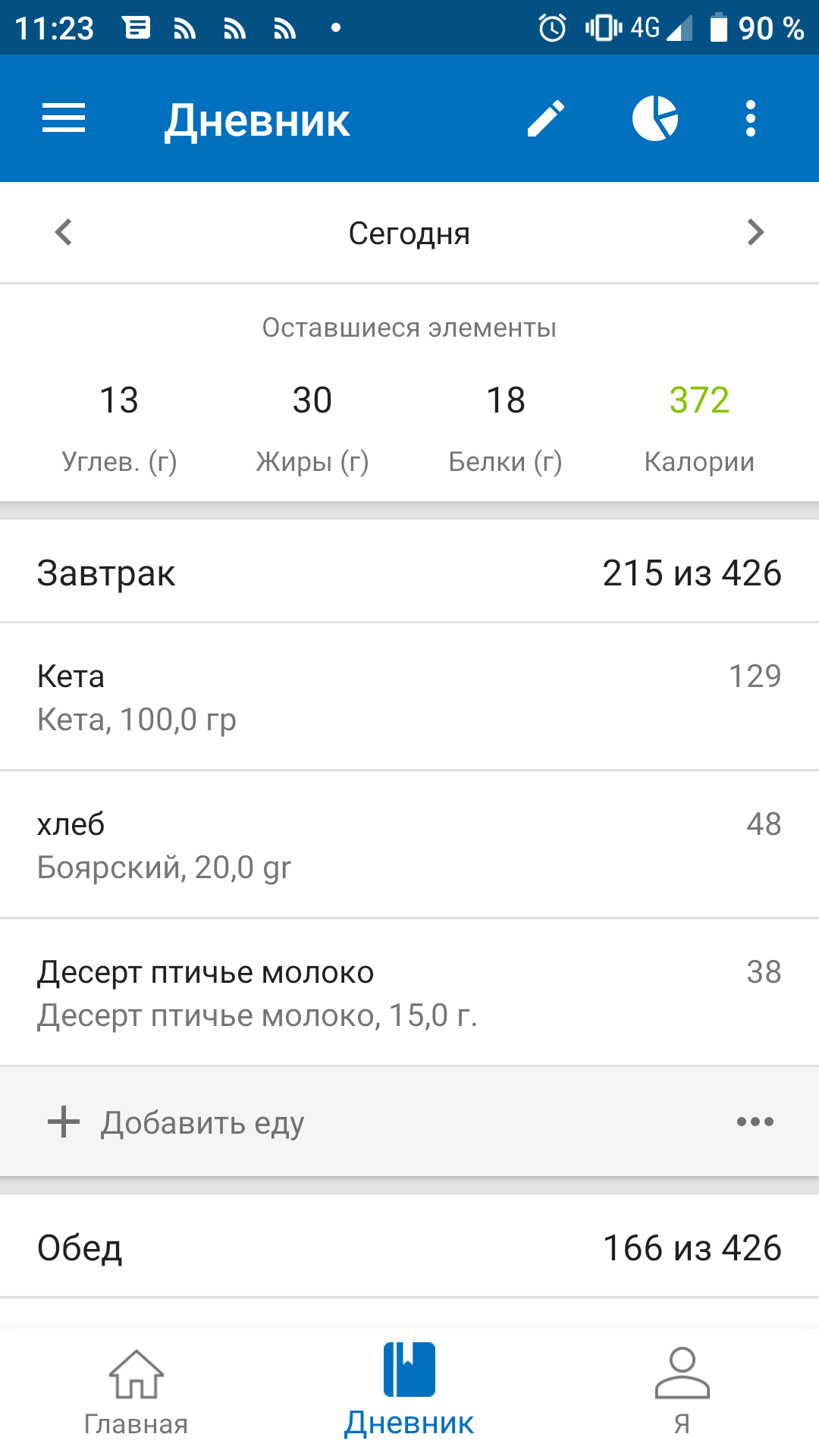This screenshot has height=1456, width=819.
Task: Open the hamburger navigation menu
Action: (64, 119)
